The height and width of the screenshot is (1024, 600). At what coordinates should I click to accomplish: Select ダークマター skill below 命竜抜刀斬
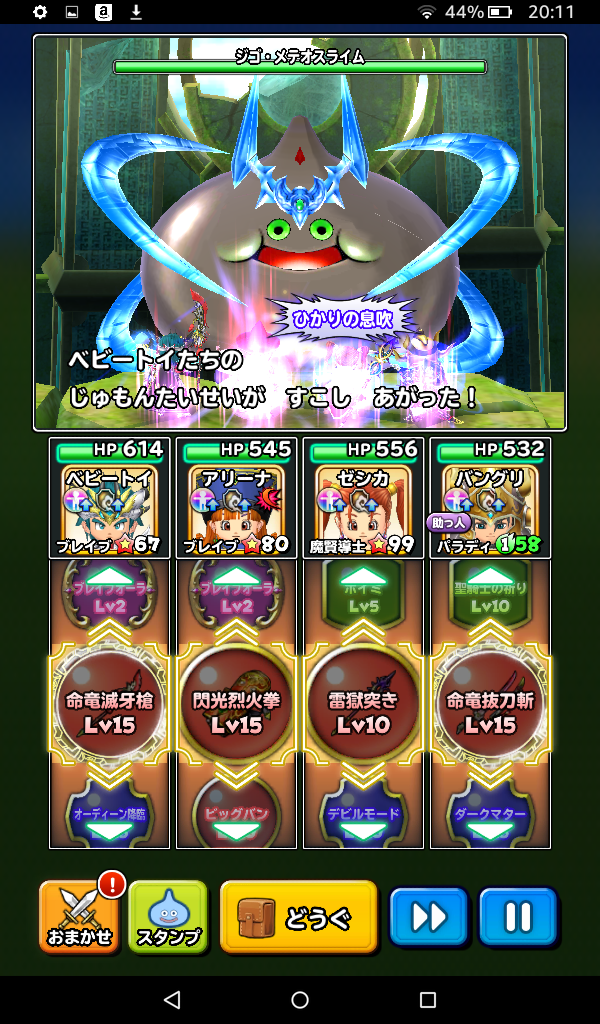(489, 816)
